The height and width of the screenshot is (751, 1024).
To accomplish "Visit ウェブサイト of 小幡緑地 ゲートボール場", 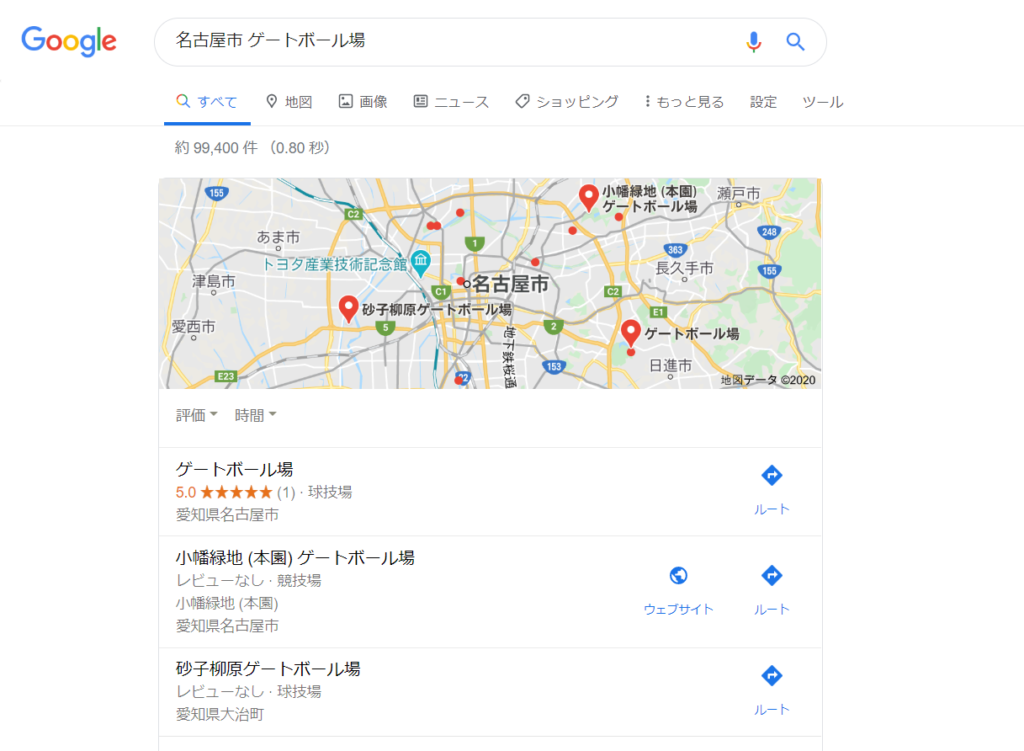I will pos(678,588).
